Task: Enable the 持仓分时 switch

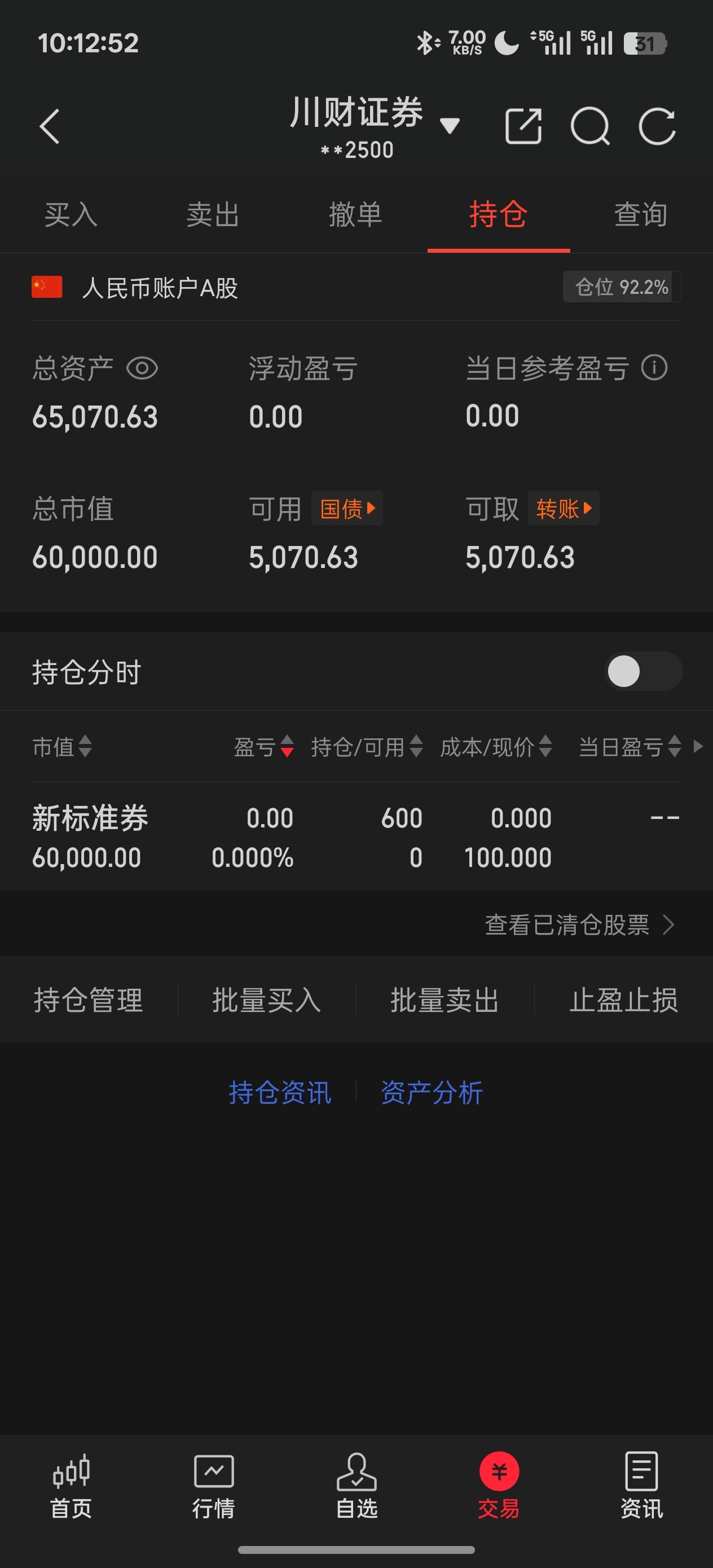Action: click(643, 671)
